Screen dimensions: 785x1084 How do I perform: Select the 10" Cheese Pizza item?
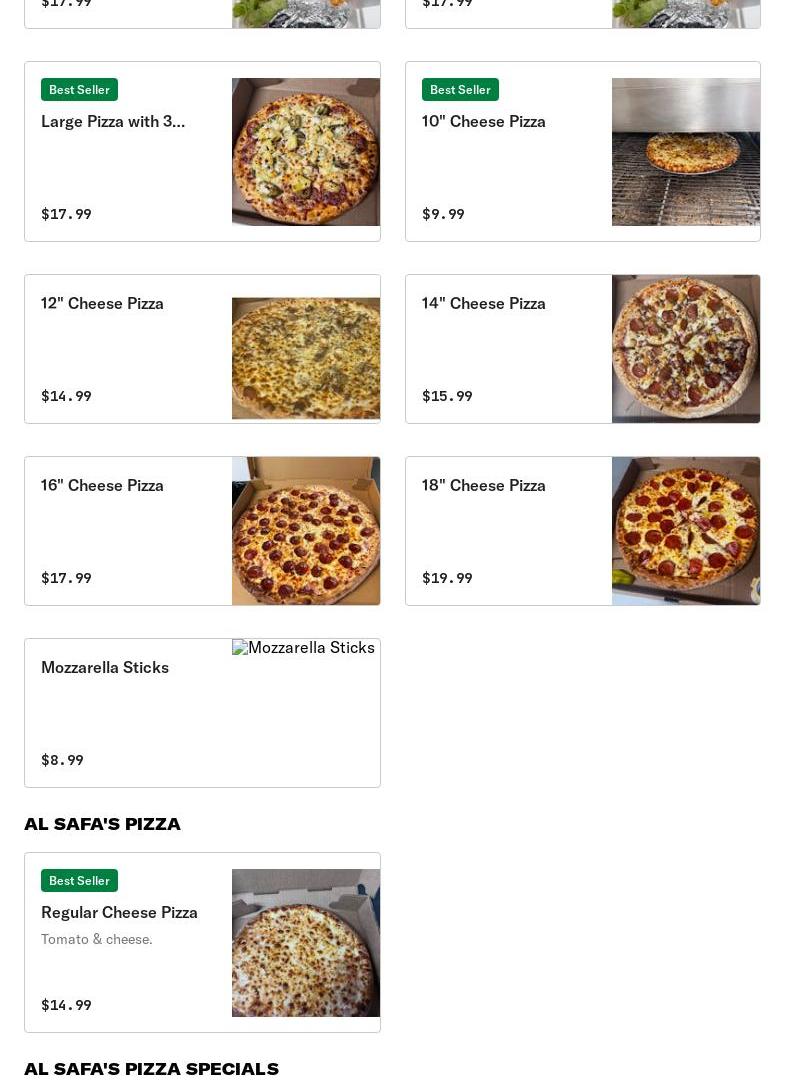(582, 152)
